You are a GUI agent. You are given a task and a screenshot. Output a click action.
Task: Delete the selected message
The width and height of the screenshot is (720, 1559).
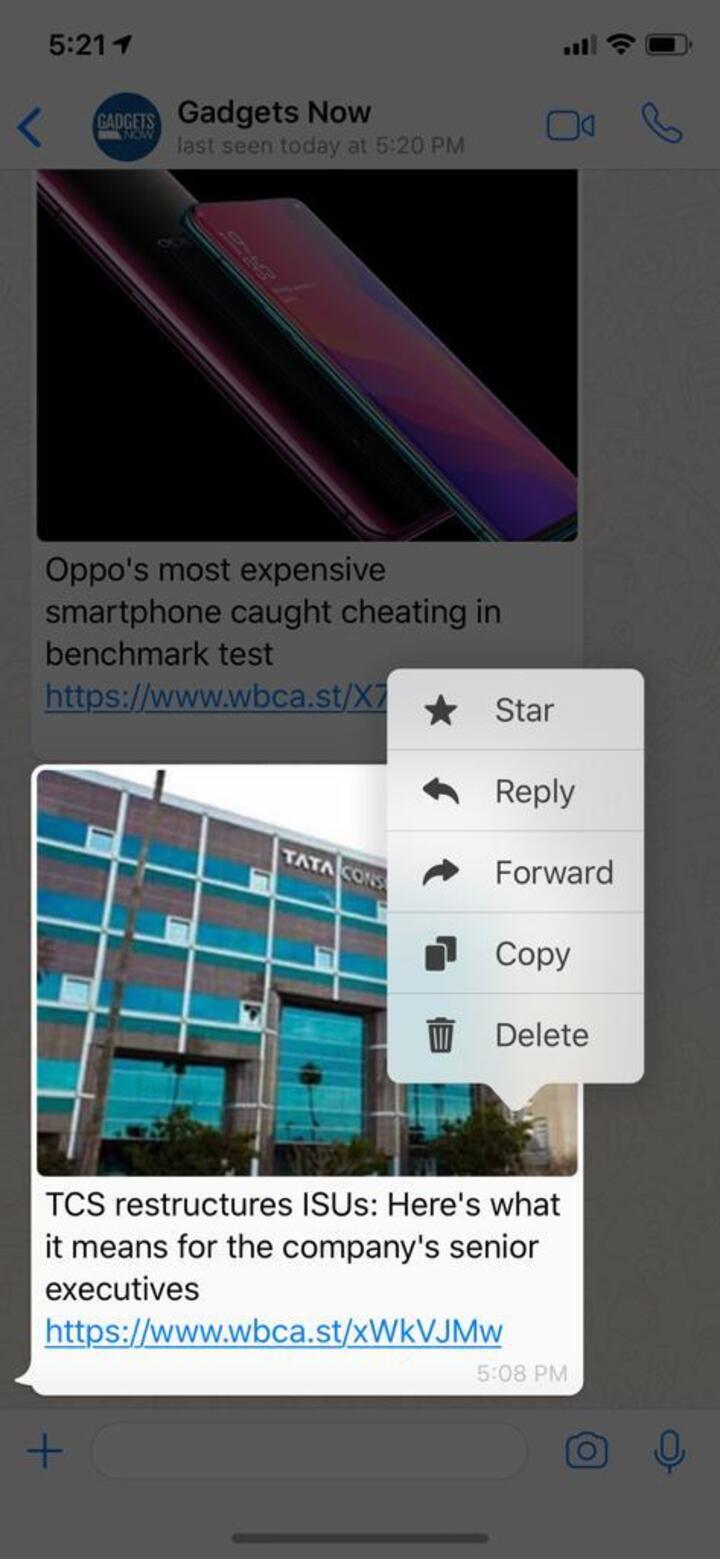pos(515,1036)
